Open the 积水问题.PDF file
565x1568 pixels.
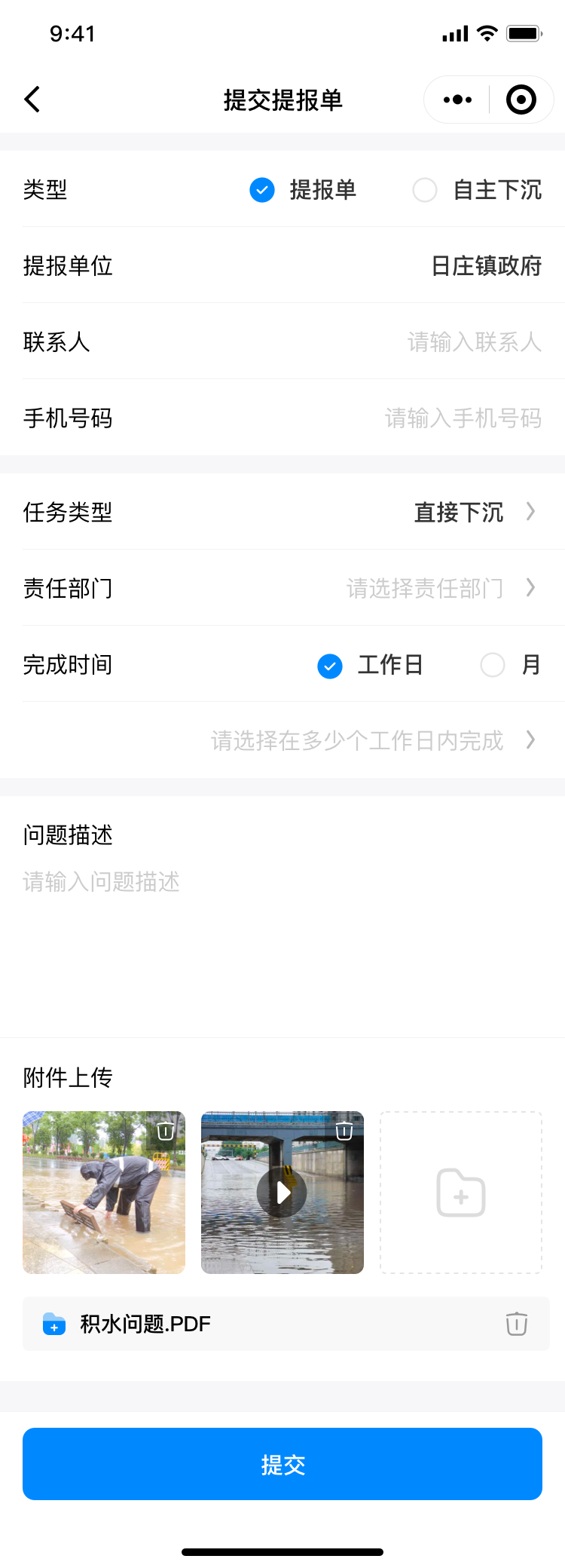click(x=145, y=1324)
